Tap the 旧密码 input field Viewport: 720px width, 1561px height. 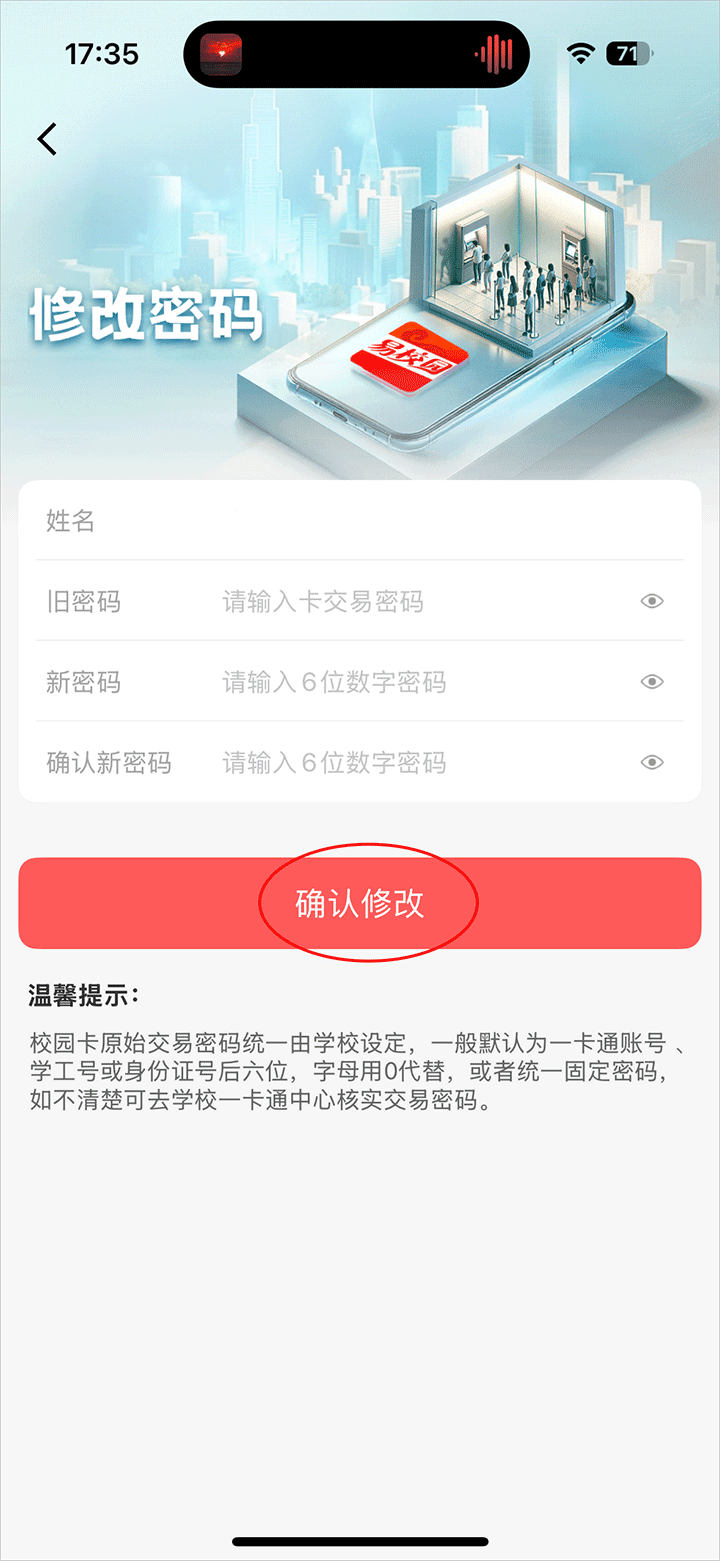tap(400, 601)
